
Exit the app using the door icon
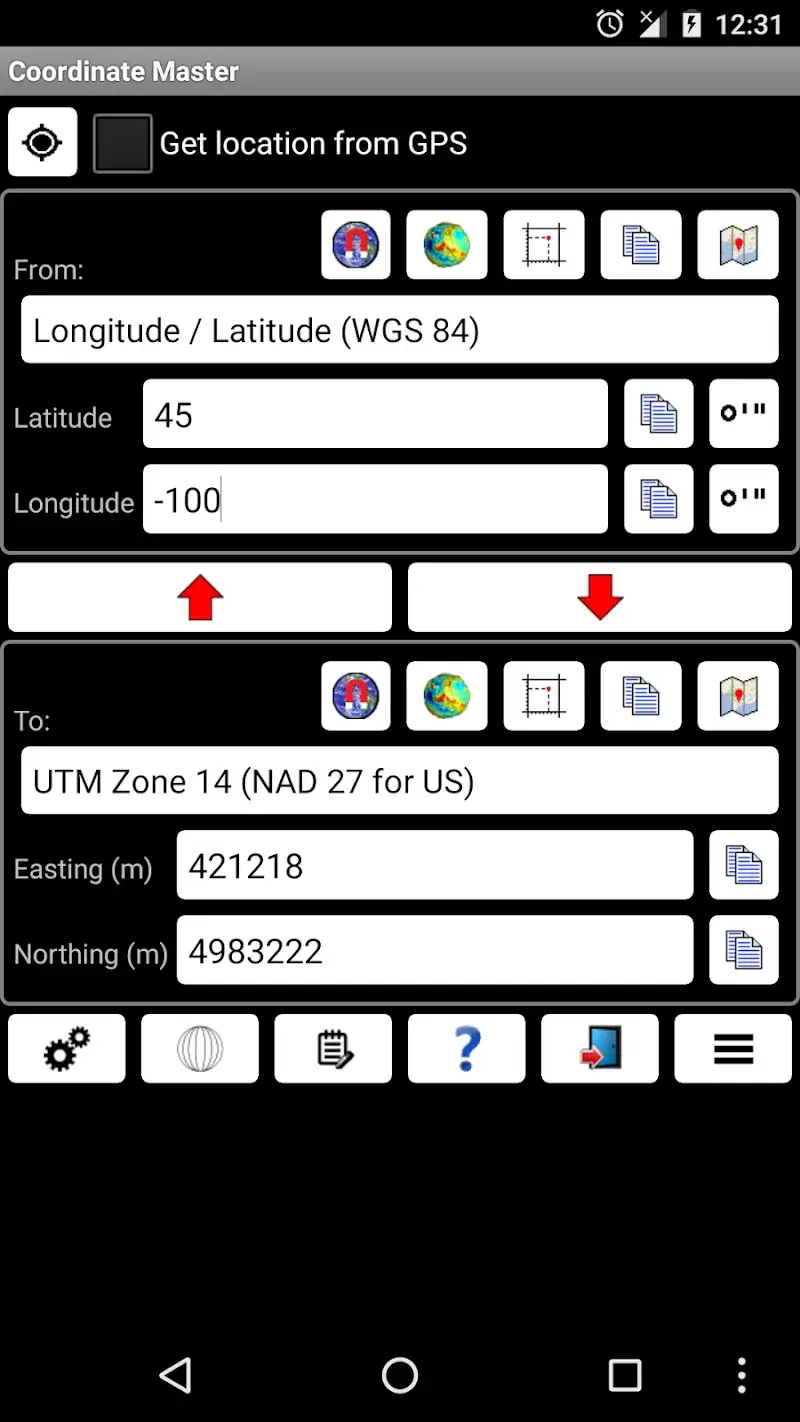tap(599, 1048)
